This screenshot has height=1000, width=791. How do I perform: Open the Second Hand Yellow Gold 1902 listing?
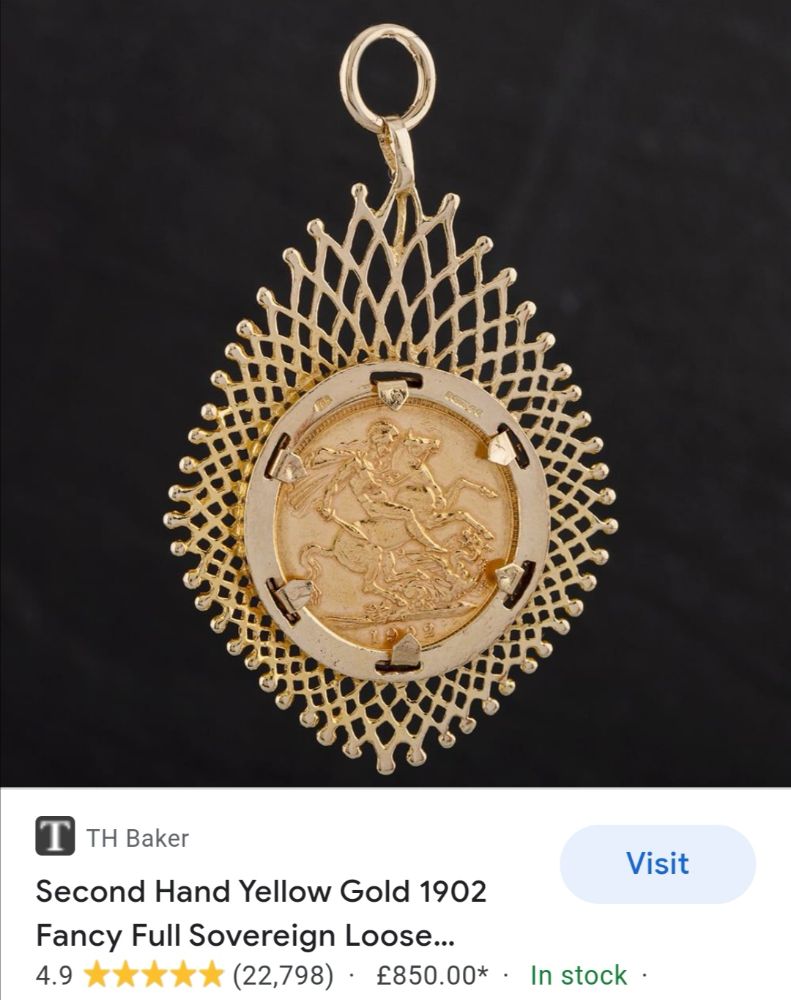pos(261,913)
